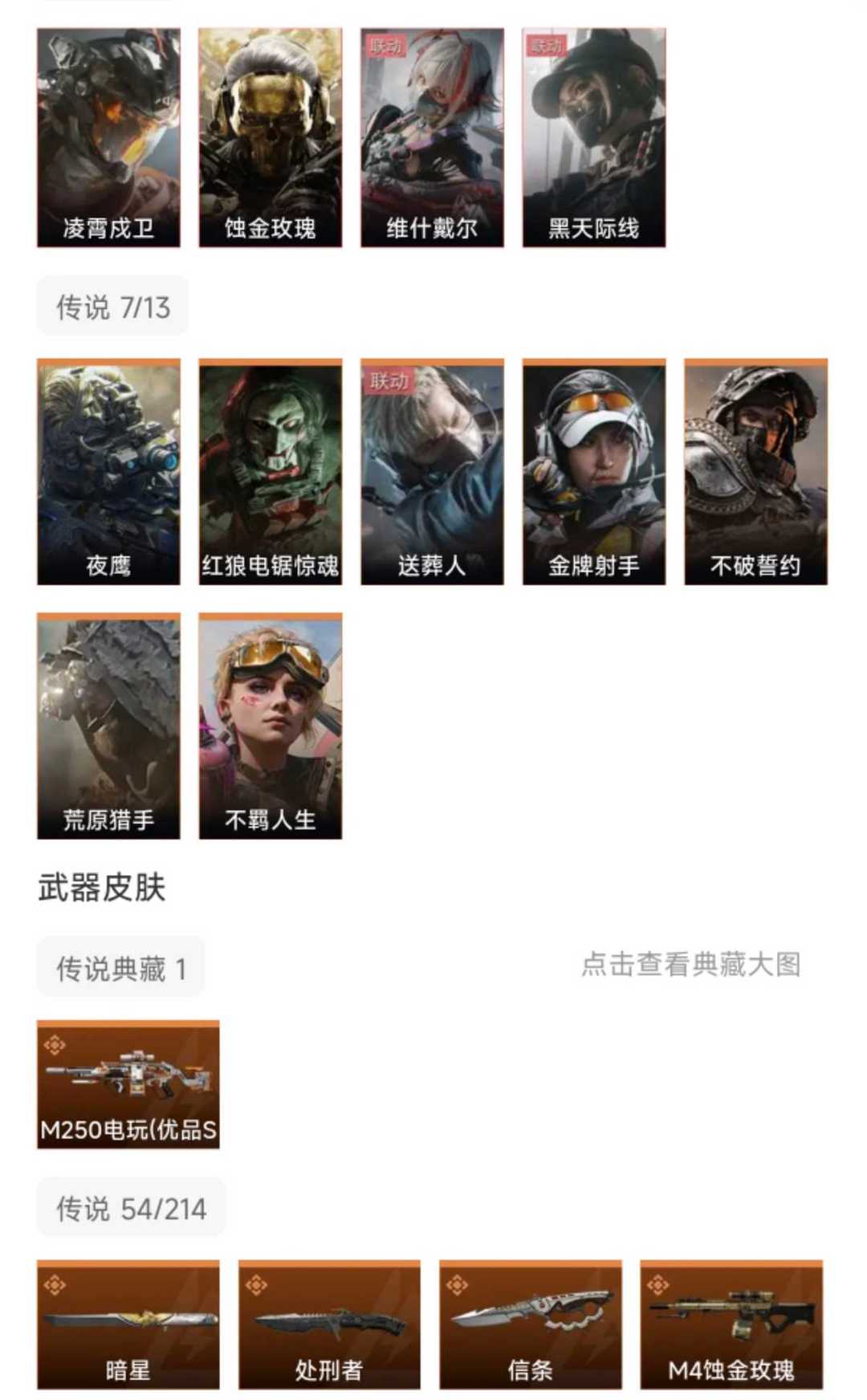The image size is (867, 1400).
Task: View the 暗星 knife skin
Action: [x=128, y=1325]
